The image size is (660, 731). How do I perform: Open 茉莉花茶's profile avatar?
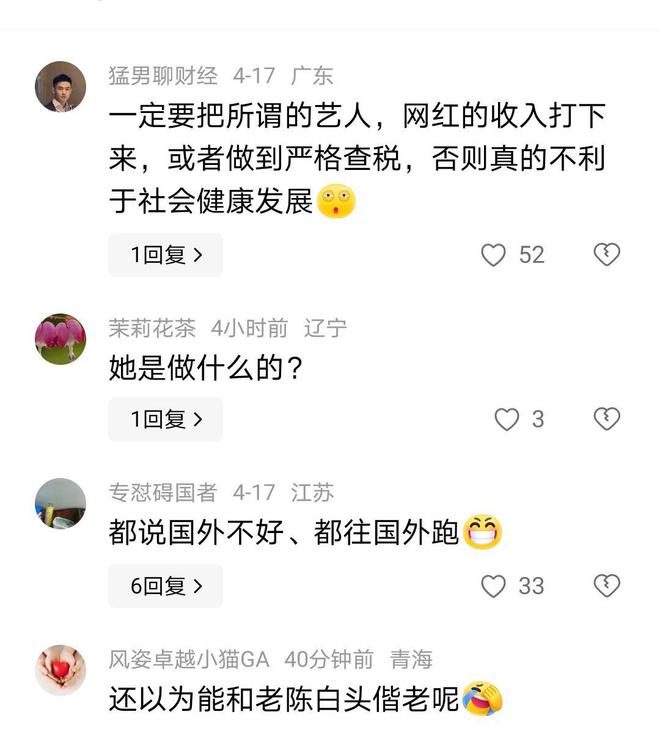60,339
